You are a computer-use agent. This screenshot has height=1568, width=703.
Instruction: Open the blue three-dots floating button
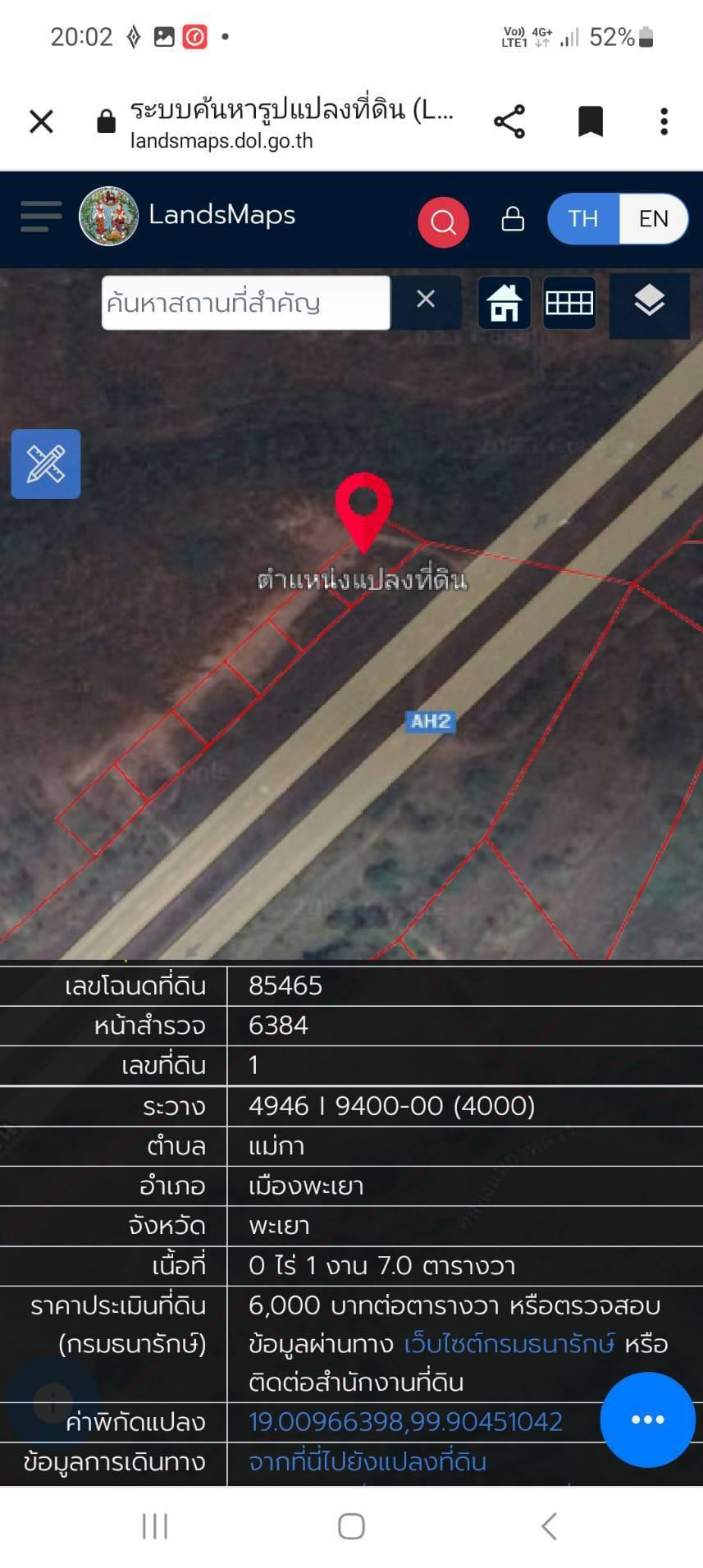pos(647,1419)
